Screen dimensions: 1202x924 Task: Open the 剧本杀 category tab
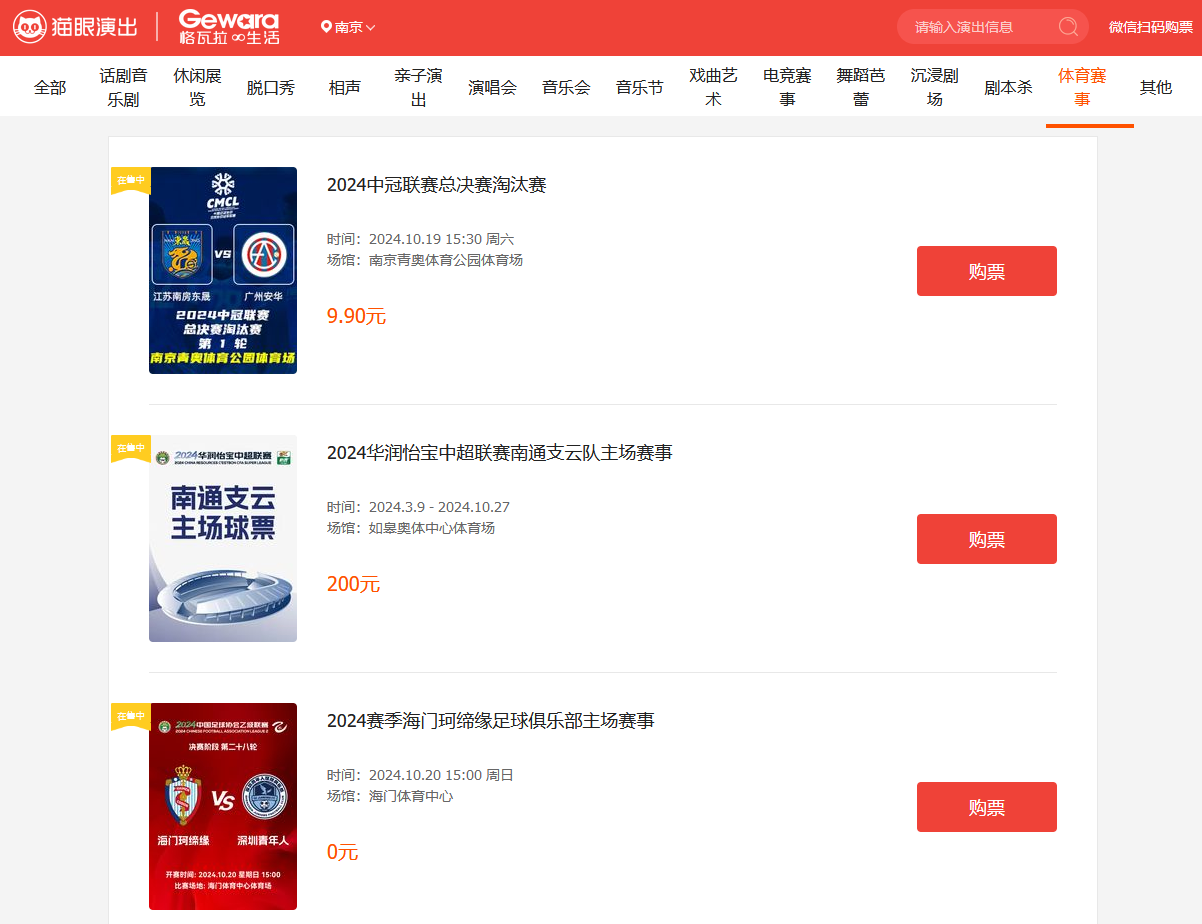(1008, 88)
